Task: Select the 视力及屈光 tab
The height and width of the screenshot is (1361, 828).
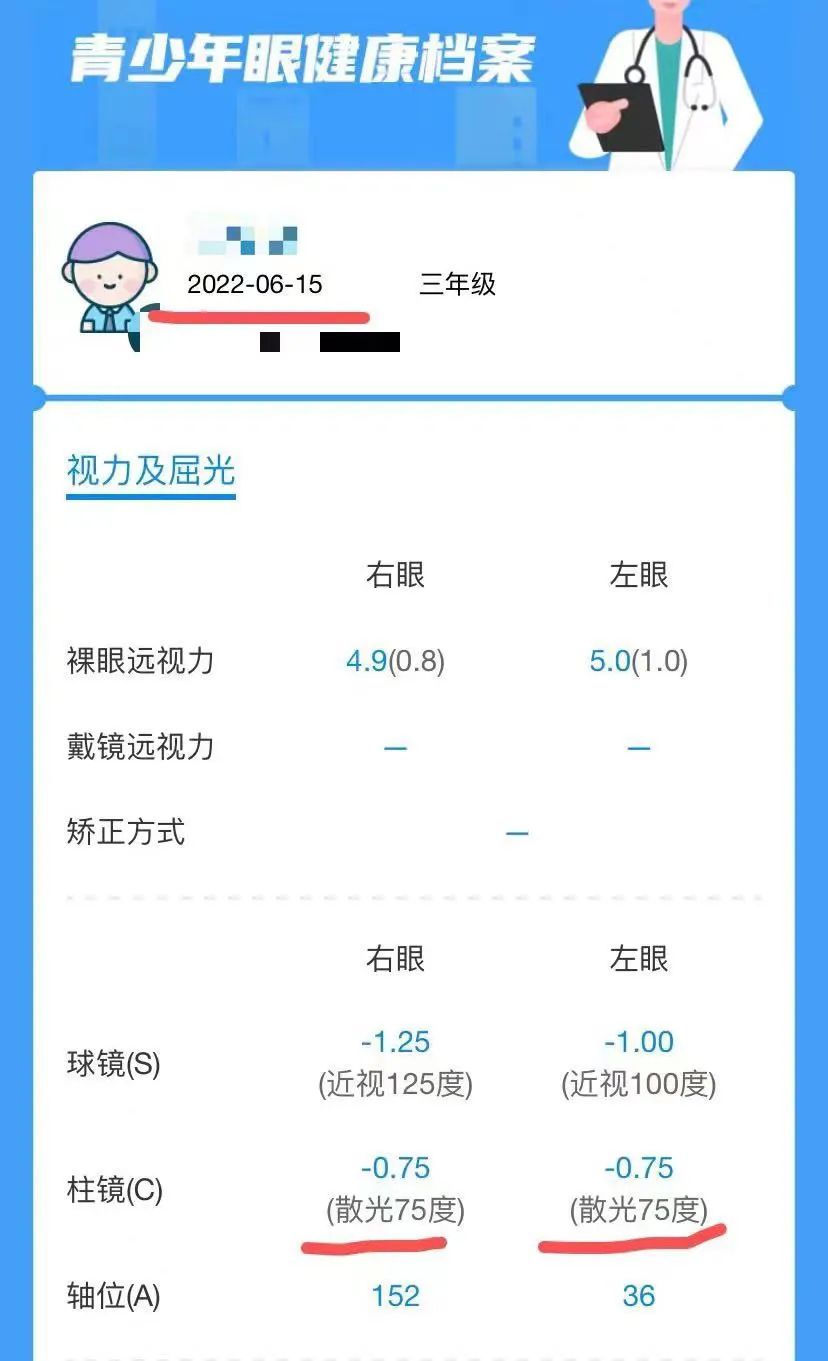Action: (151, 470)
